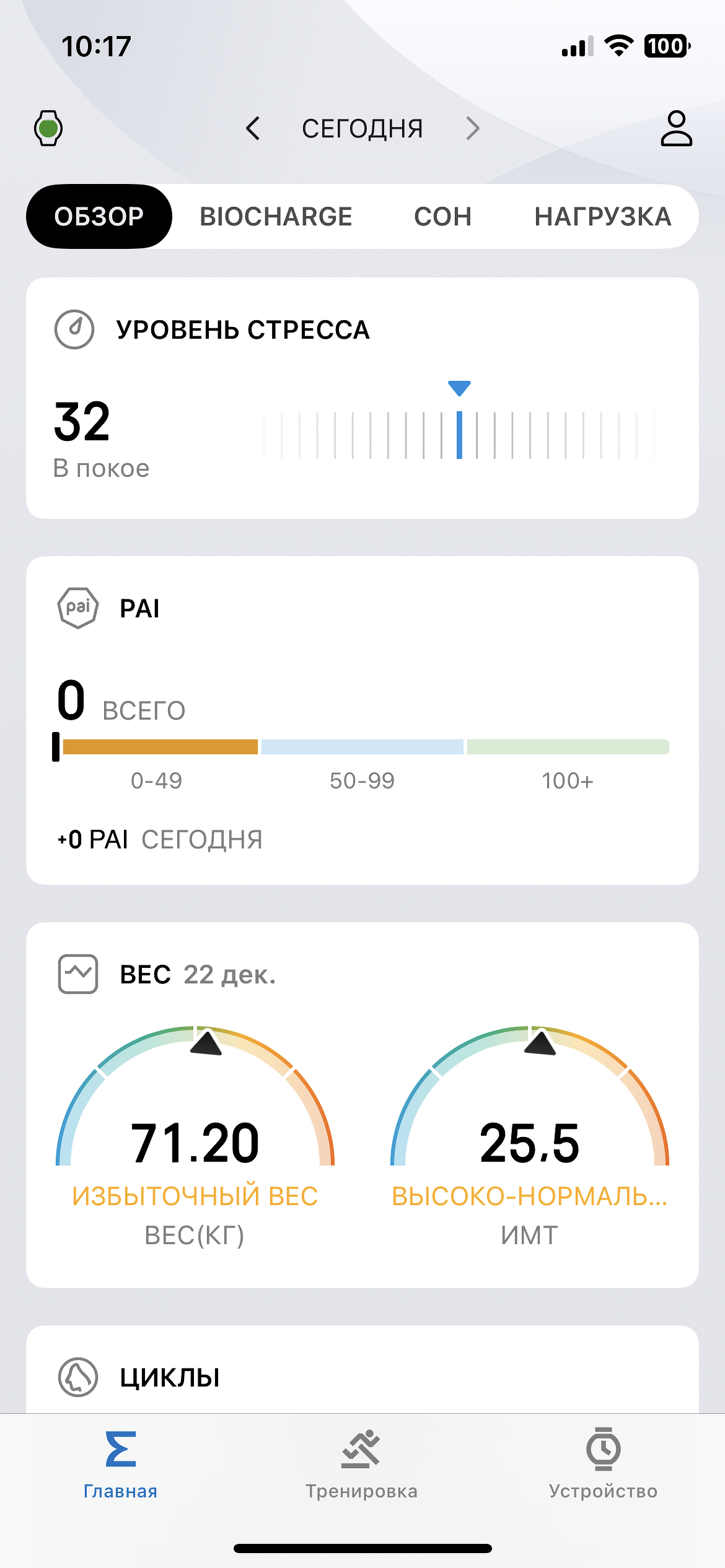Screen dimensions: 725x1568
Task: Open the PAI score card
Action: (x=362, y=720)
